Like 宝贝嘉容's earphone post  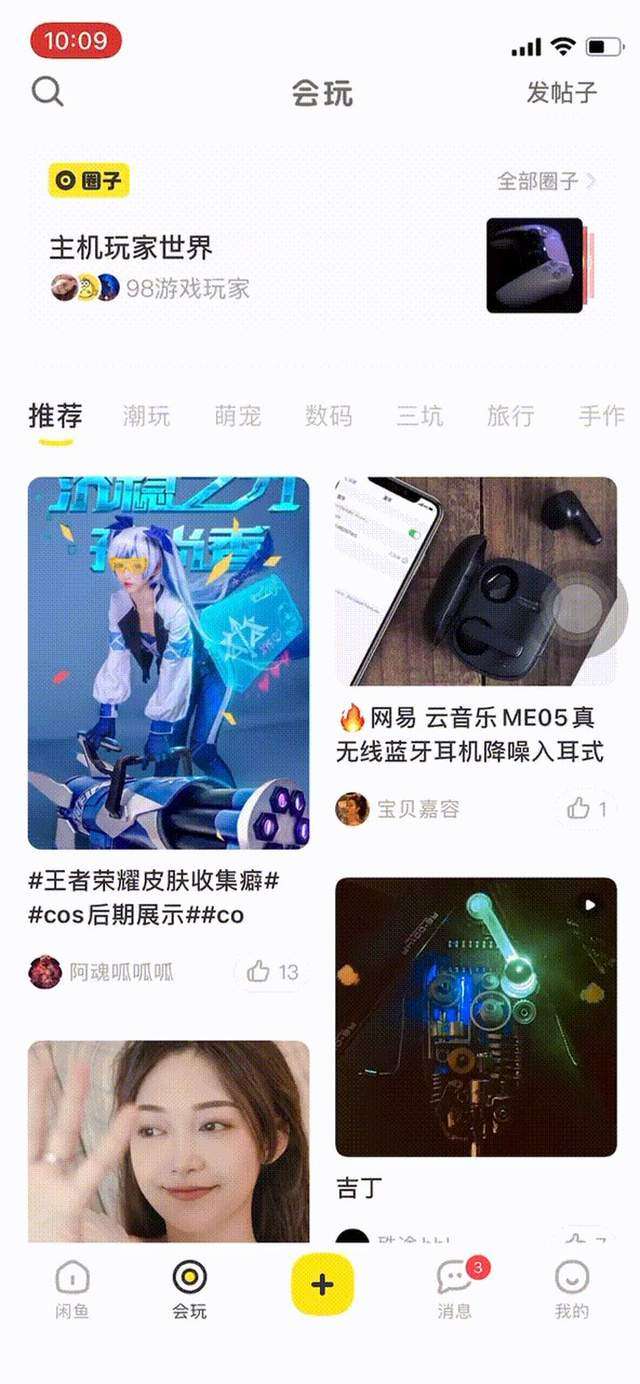(x=587, y=809)
